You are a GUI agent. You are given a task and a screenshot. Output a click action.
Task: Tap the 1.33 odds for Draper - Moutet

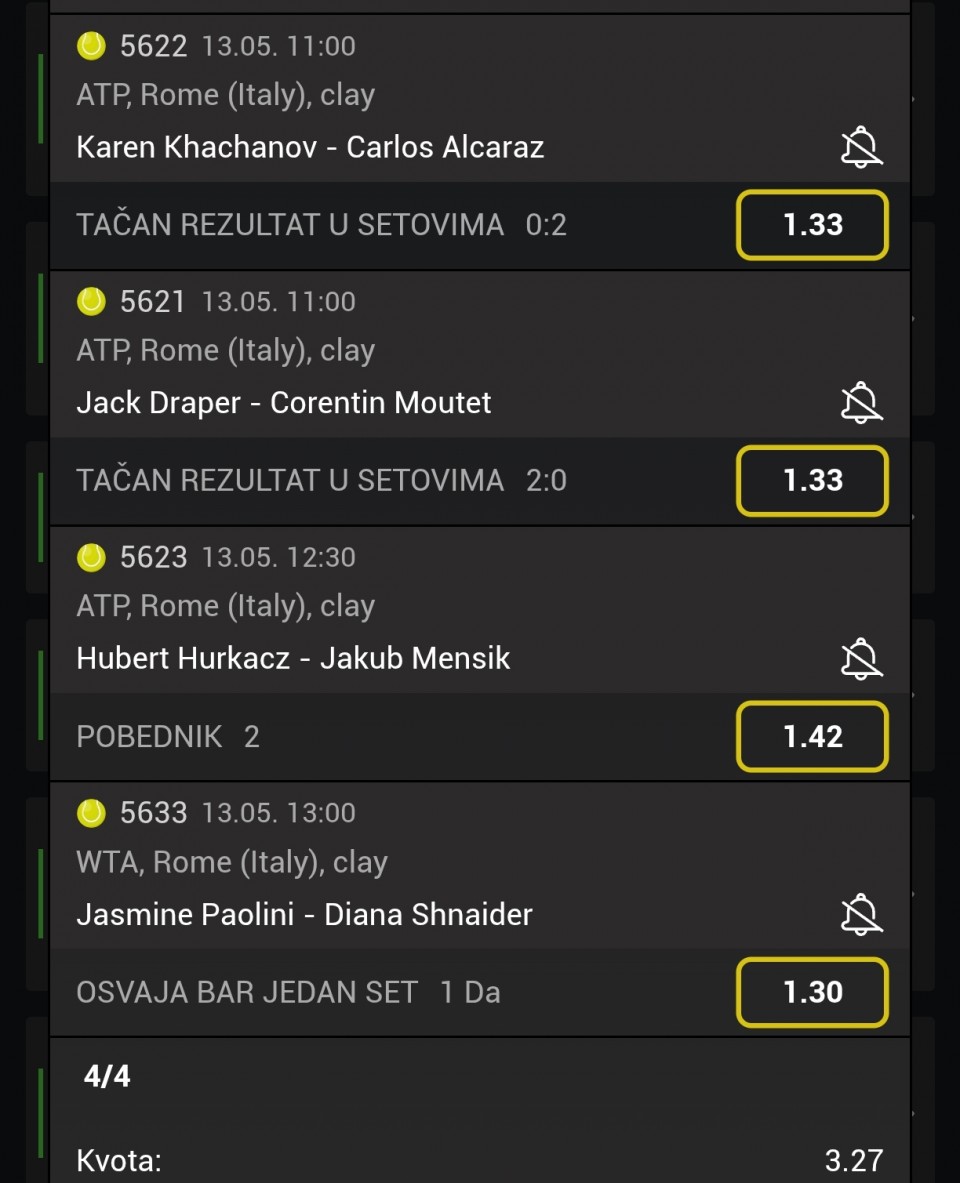812,481
